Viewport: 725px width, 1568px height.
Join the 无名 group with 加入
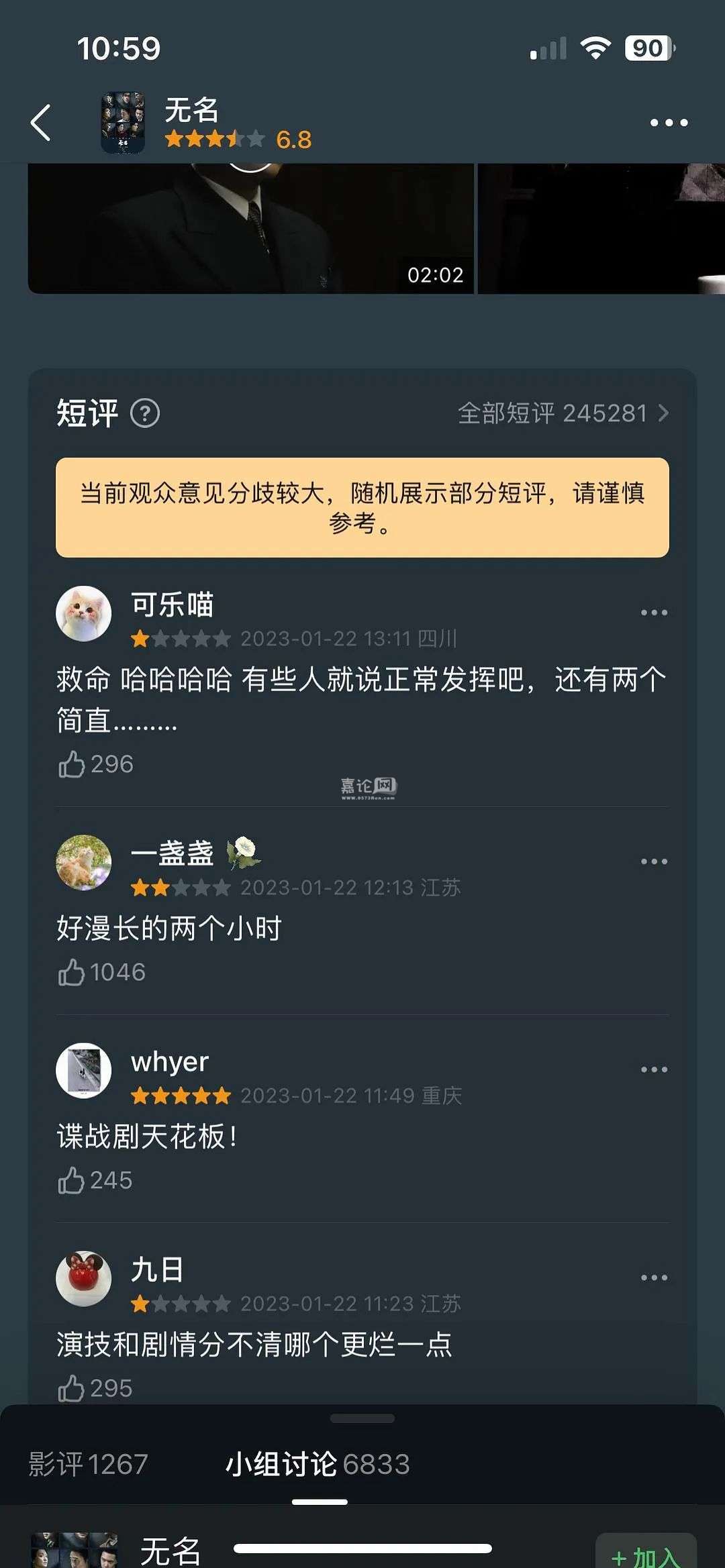(644, 1555)
